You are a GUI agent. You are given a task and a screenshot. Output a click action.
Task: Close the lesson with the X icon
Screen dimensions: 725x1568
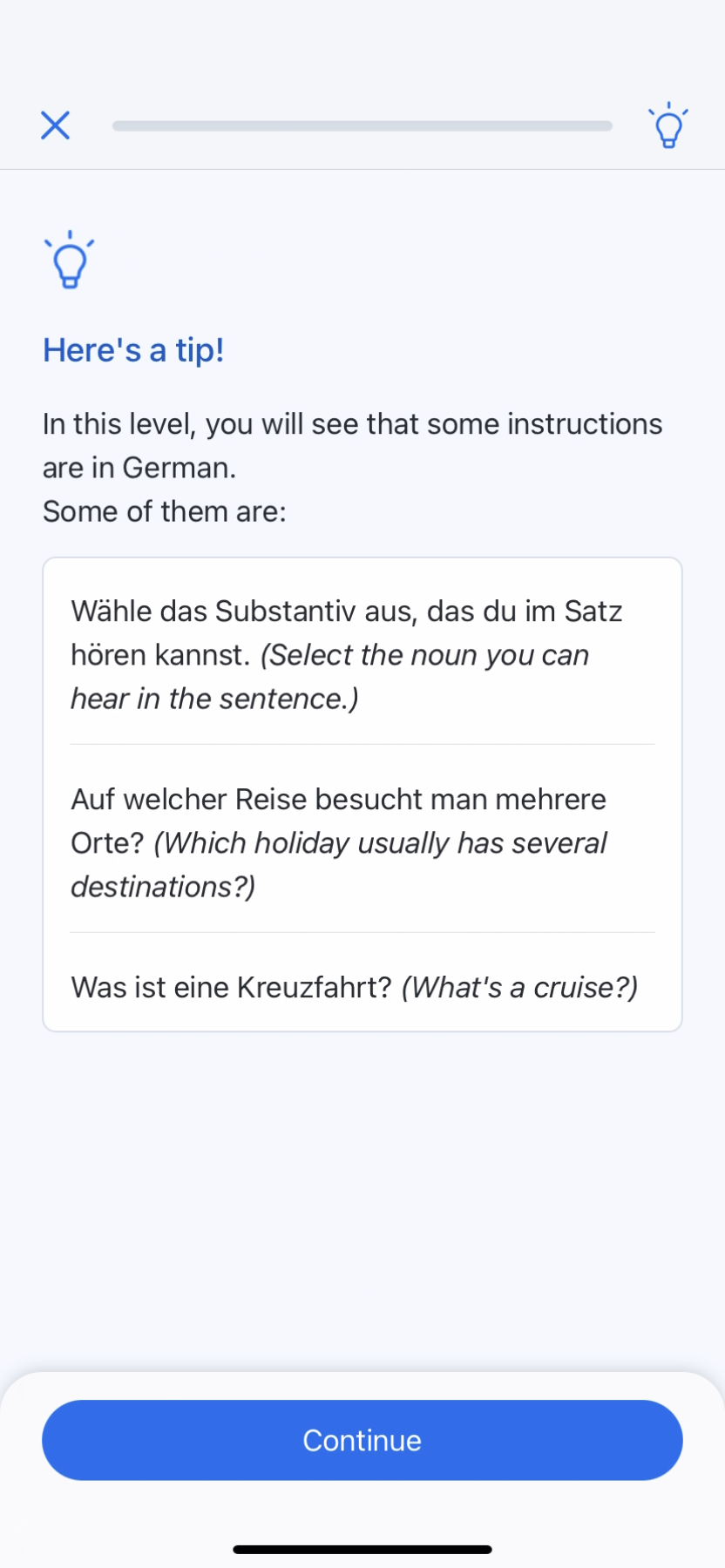point(55,125)
